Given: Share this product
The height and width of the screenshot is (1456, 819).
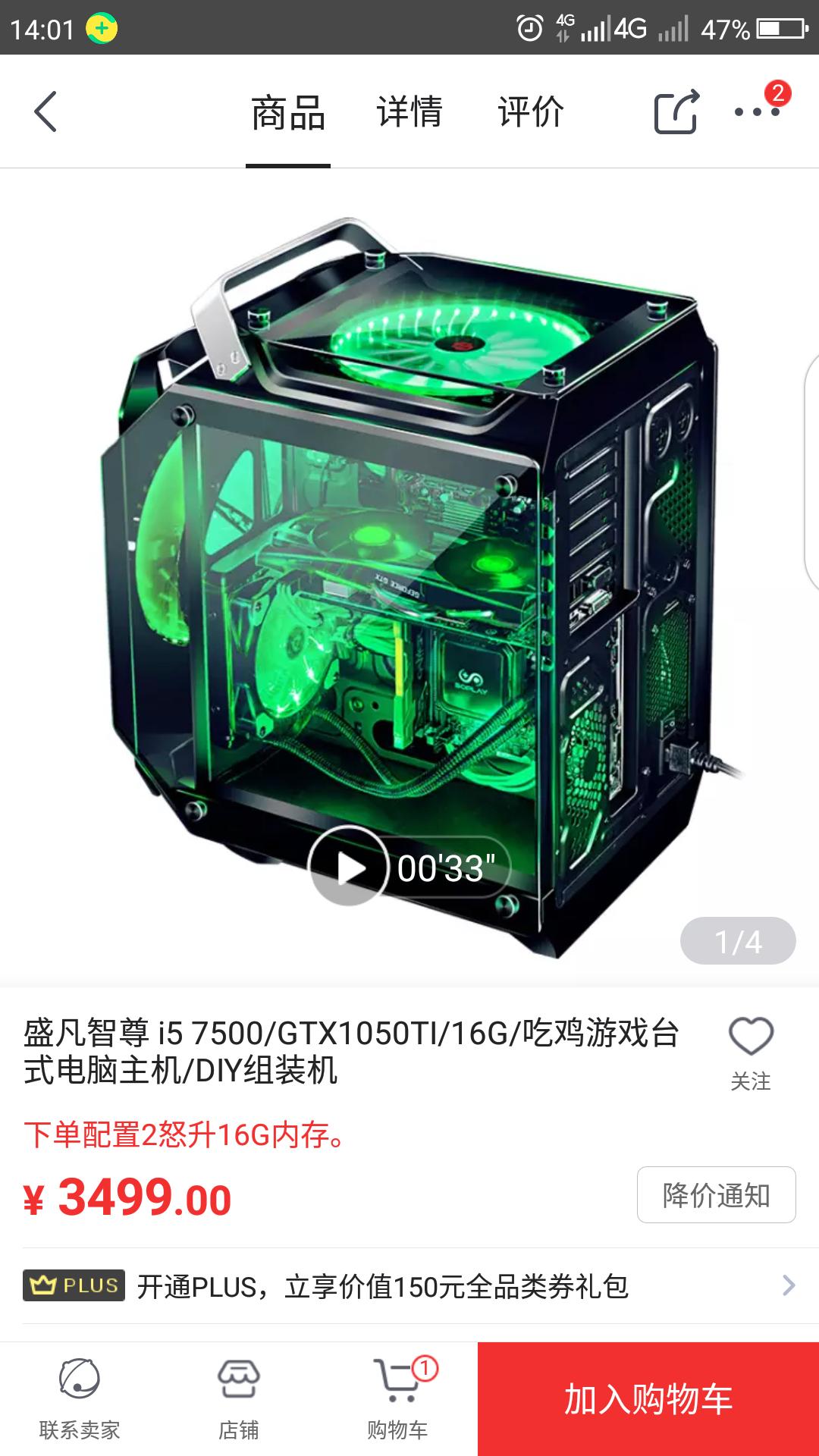Looking at the screenshot, I should 676,112.
